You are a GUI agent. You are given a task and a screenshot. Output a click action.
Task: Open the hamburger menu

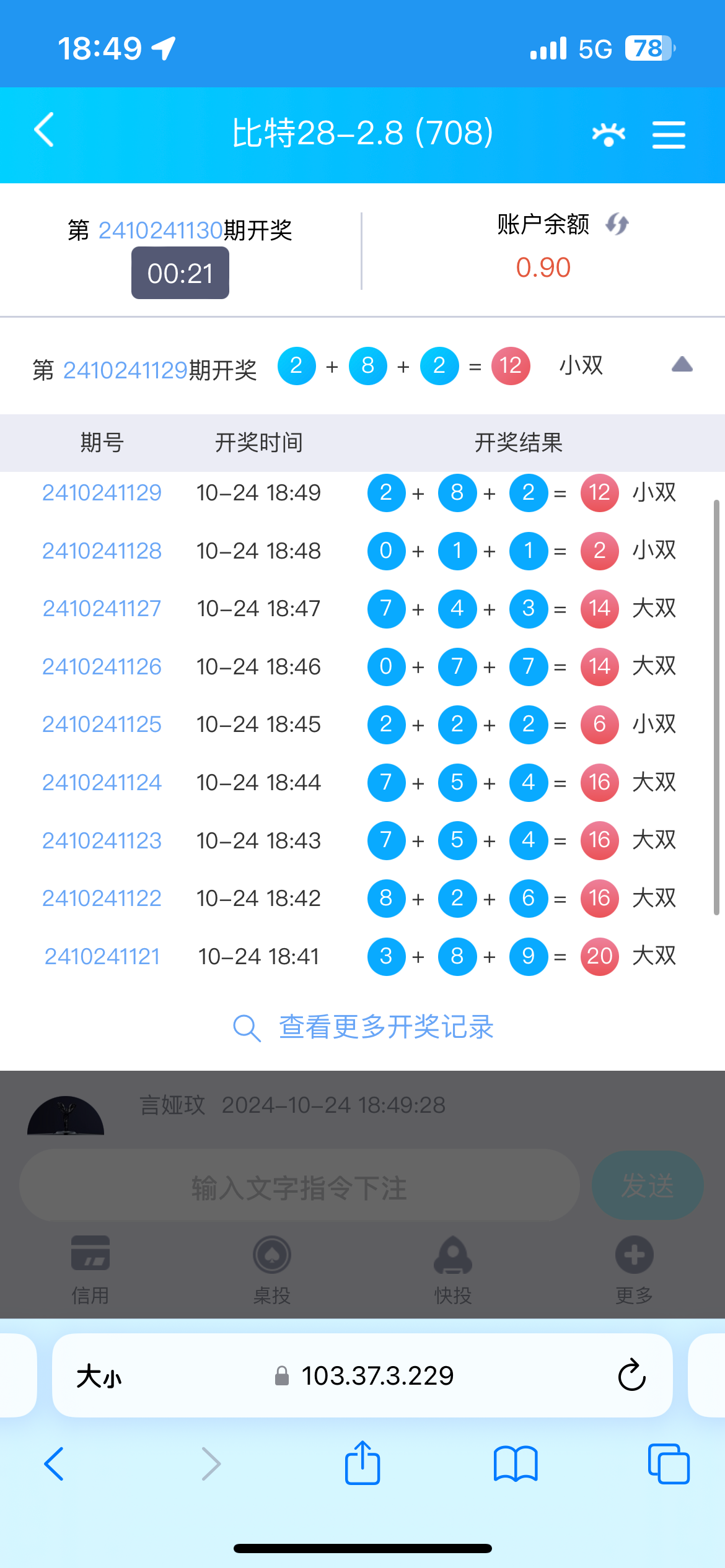669,134
